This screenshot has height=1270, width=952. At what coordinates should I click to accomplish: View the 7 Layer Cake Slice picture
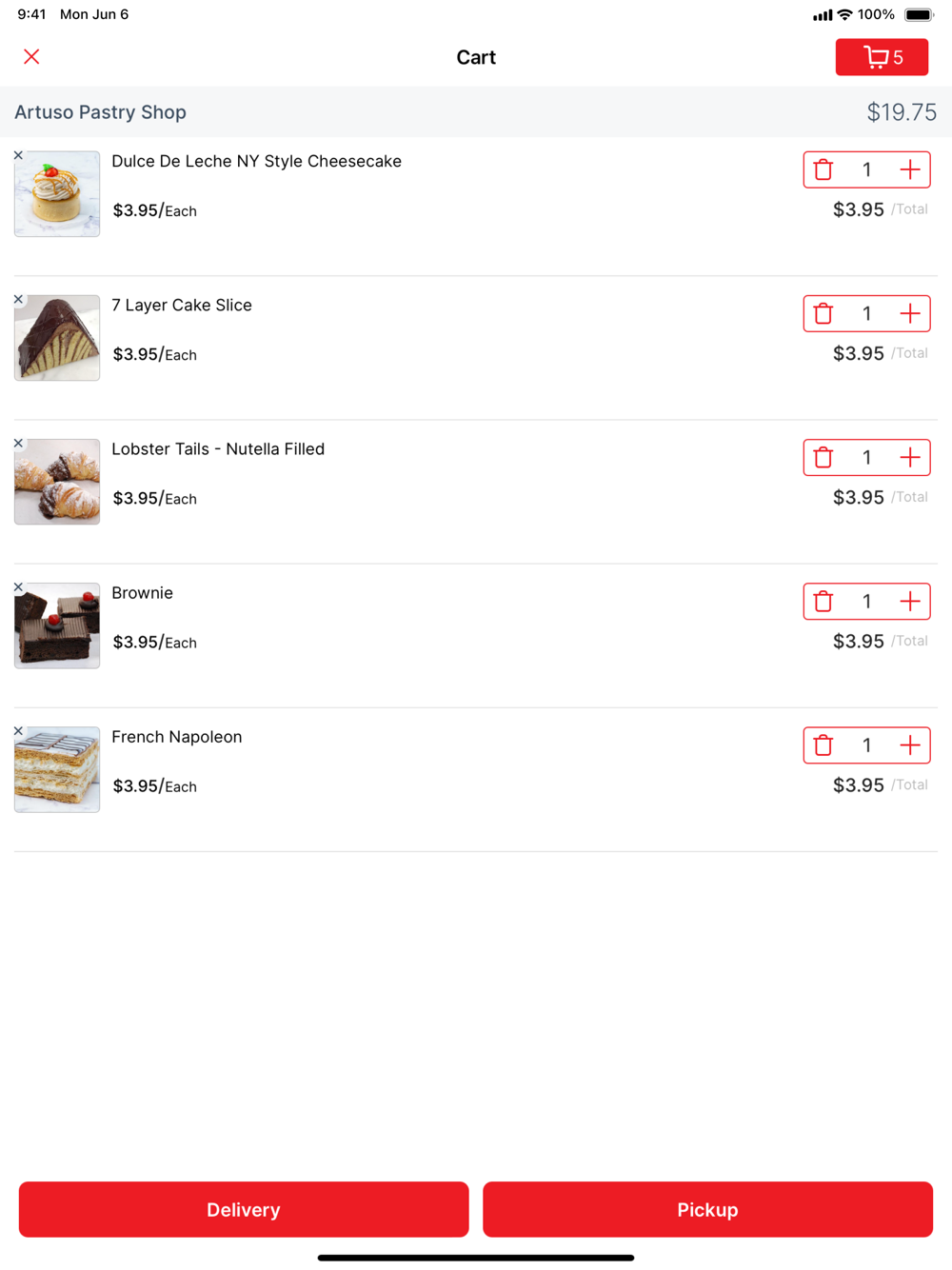coord(57,338)
